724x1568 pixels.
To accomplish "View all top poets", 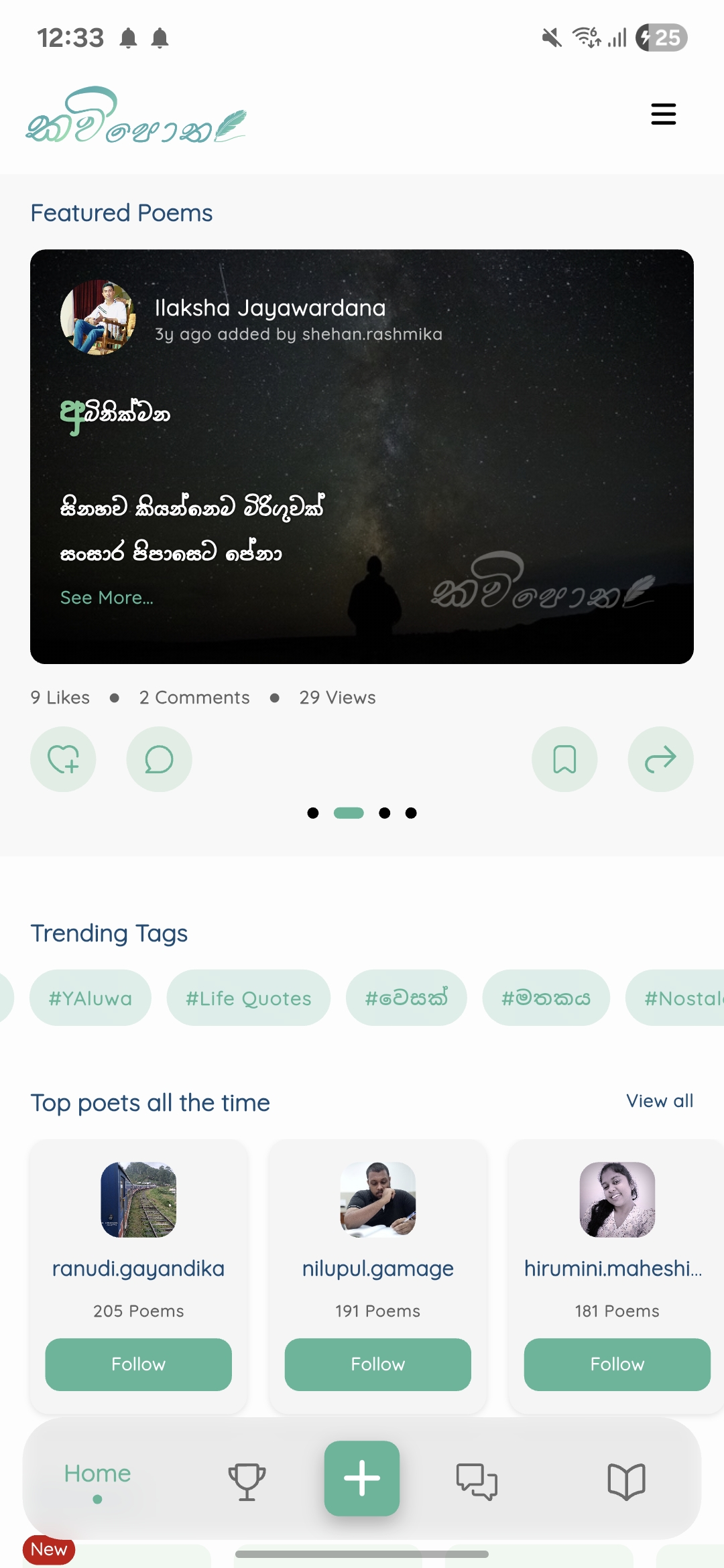I will point(660,1101).
